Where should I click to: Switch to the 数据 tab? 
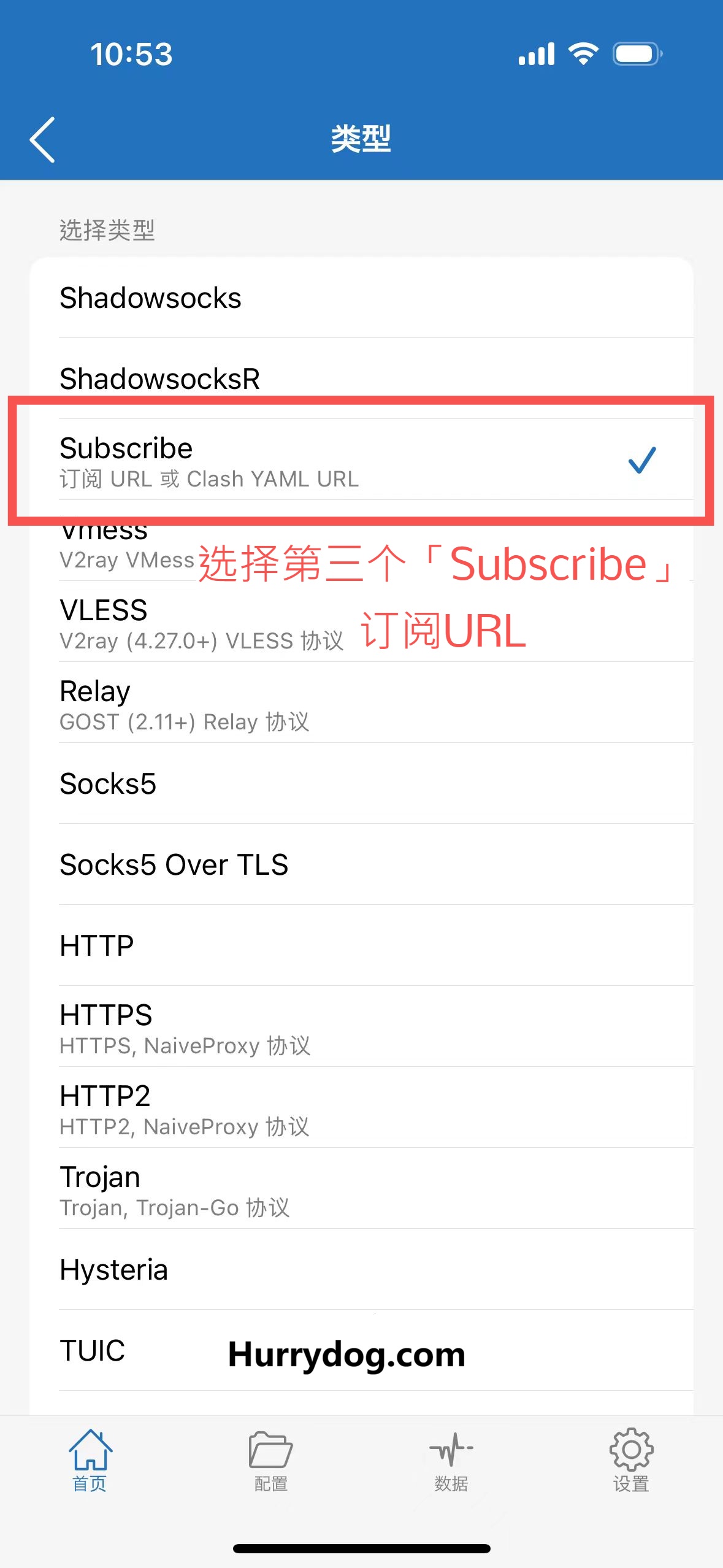451,1460
